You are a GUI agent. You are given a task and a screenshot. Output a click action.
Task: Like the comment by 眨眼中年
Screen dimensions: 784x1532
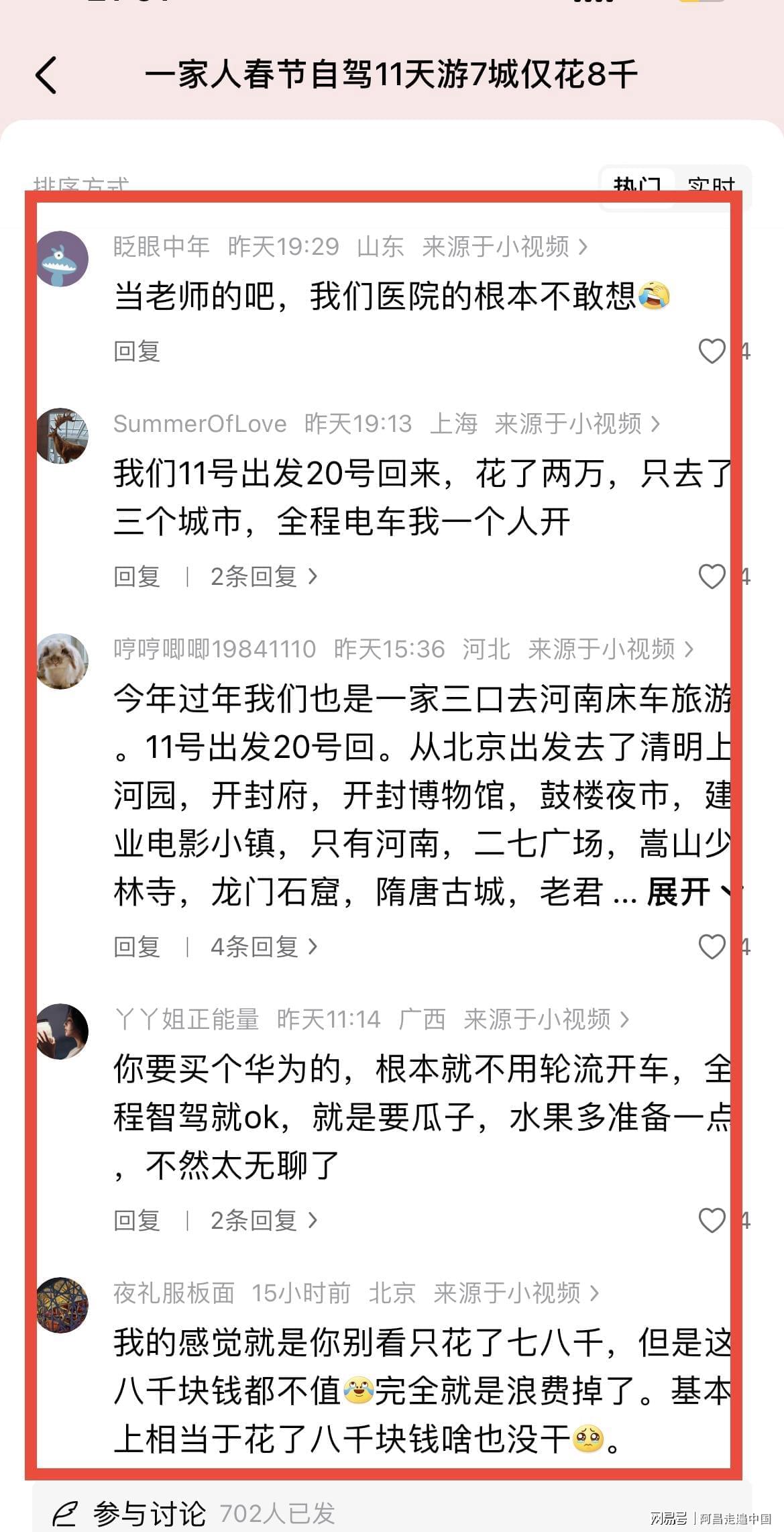(712, 351)
